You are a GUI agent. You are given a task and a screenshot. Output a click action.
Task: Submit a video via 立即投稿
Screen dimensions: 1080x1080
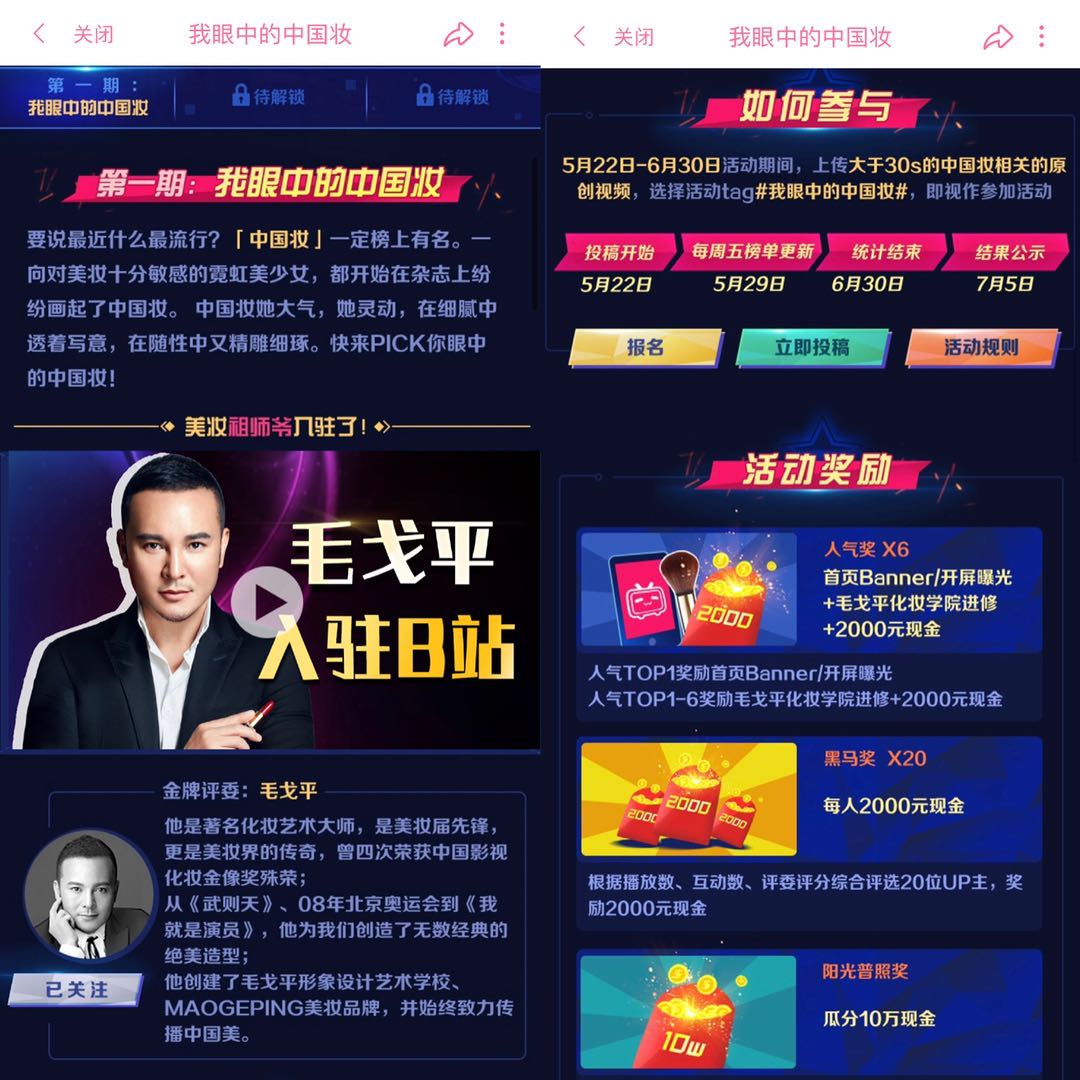click(x=812, y=348)
